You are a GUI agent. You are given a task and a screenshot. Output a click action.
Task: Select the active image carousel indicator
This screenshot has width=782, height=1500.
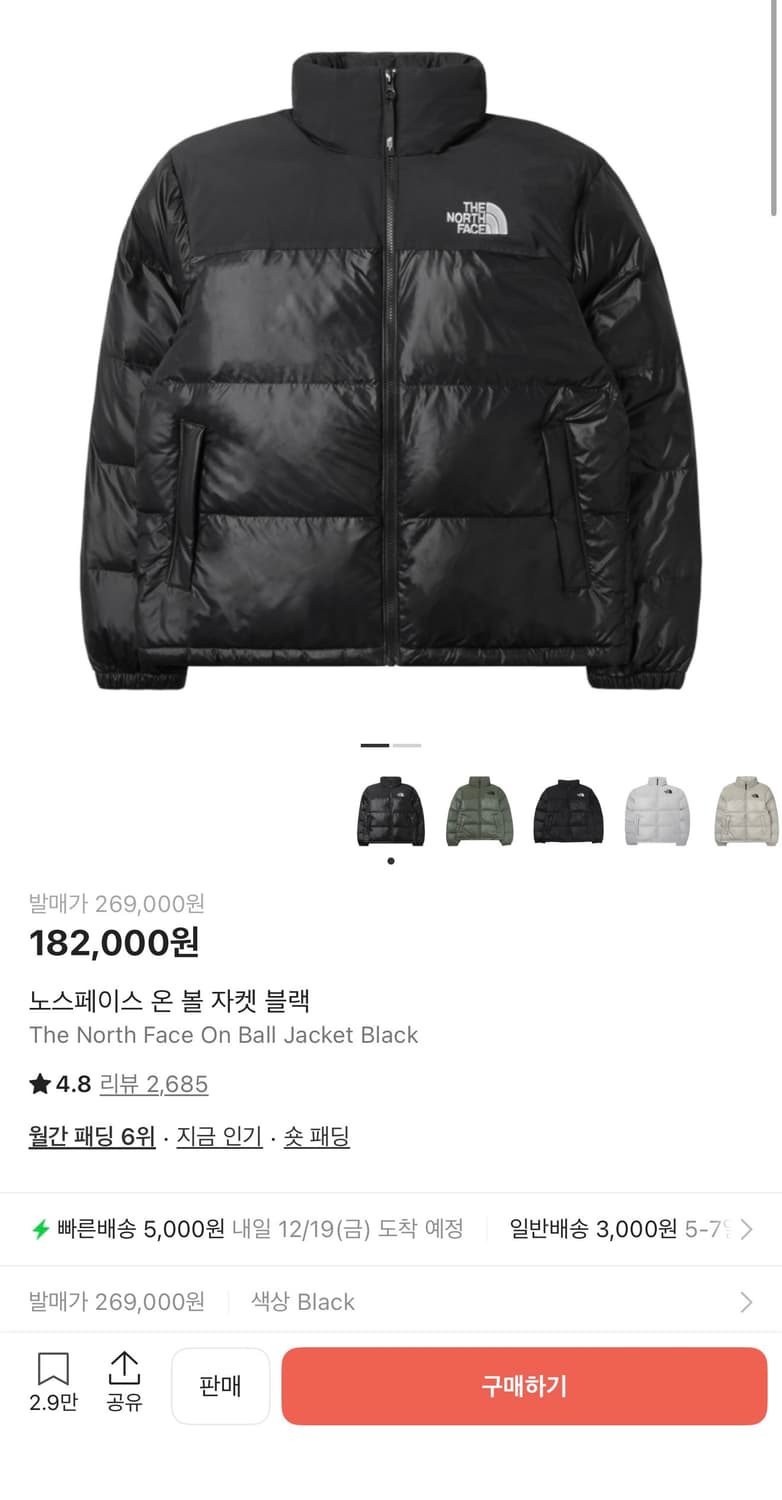375,745
